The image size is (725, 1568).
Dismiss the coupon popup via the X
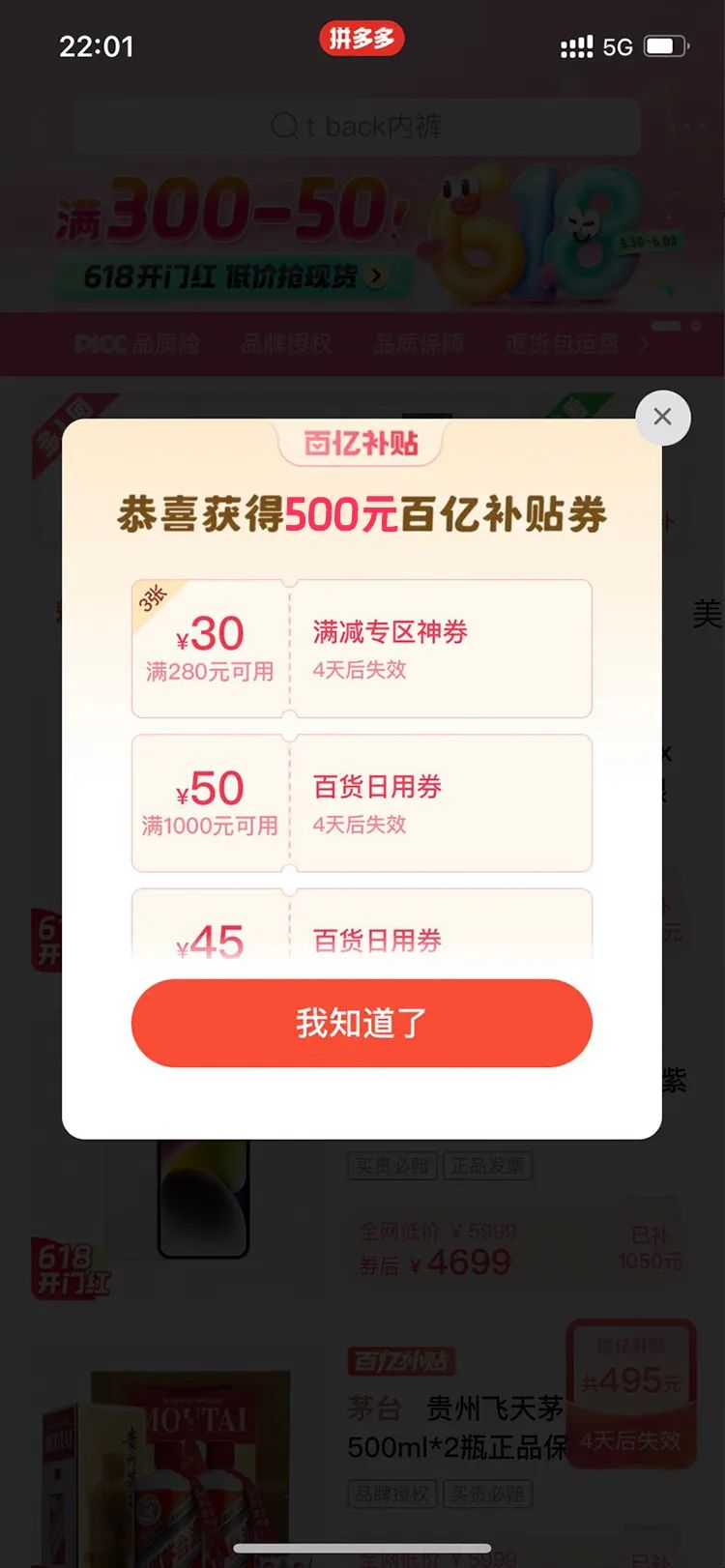(663, 417)
